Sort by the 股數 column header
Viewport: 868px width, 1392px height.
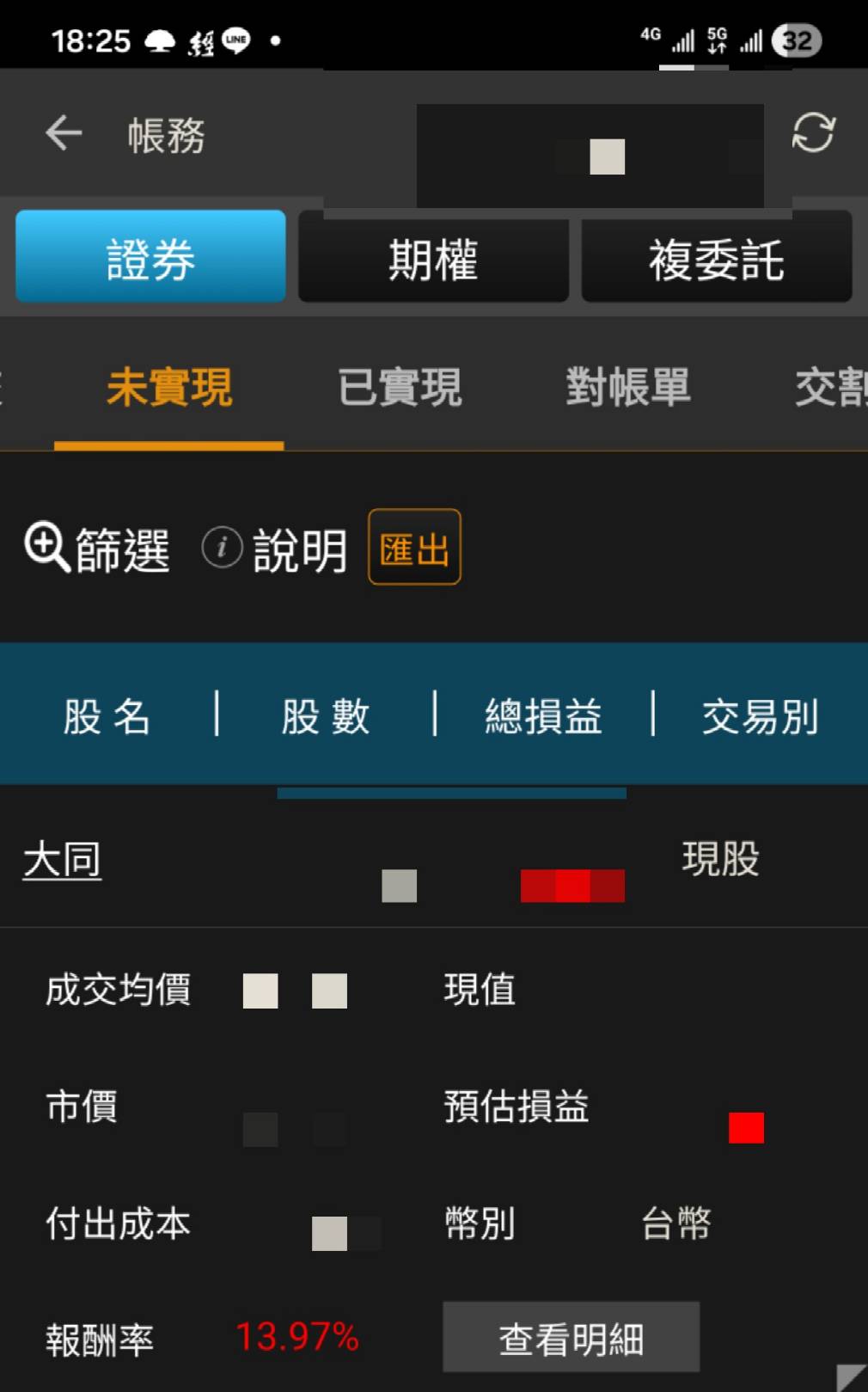[326, 715]
